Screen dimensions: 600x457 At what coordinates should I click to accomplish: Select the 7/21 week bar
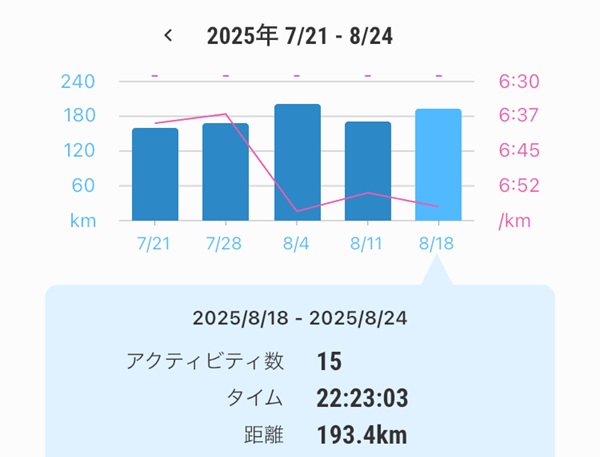(155, 175)
